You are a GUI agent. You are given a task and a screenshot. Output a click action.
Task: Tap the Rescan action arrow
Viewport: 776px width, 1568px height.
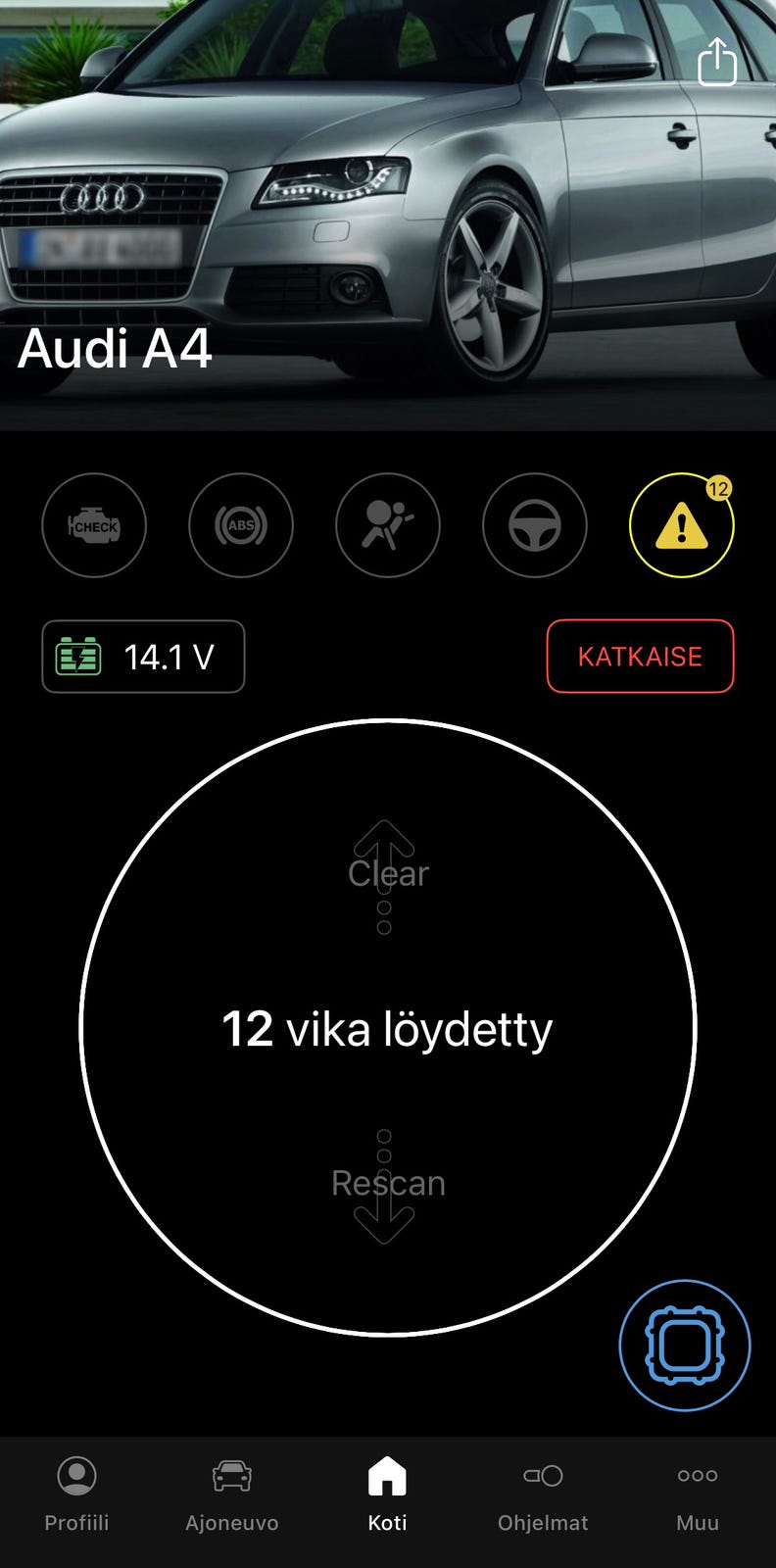(x=388, y=1183)
